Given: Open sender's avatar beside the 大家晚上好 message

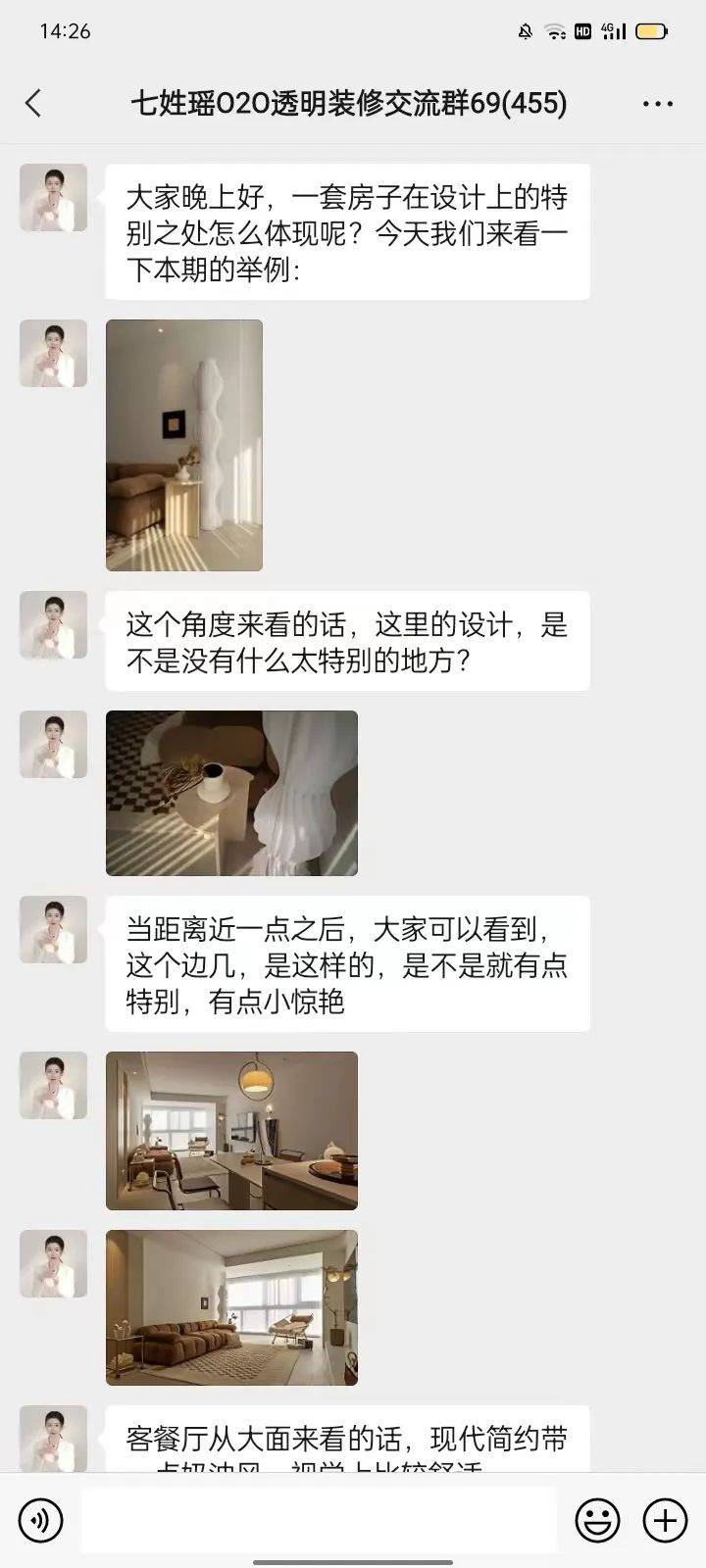Looking at the screenshot, I should pyautogui.click(x=54, y=197).
